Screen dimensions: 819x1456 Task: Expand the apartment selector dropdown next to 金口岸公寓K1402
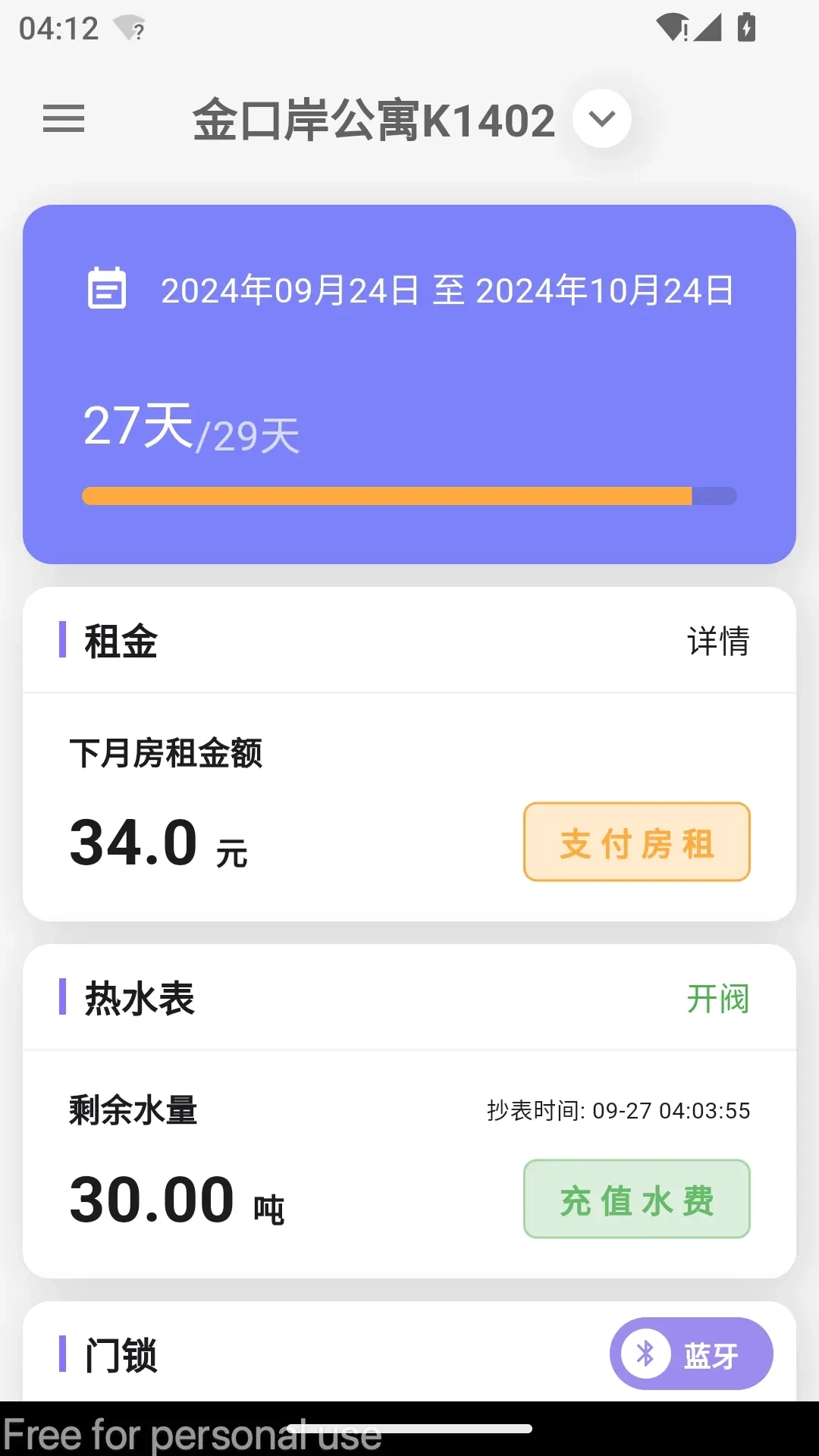point(601,119)
